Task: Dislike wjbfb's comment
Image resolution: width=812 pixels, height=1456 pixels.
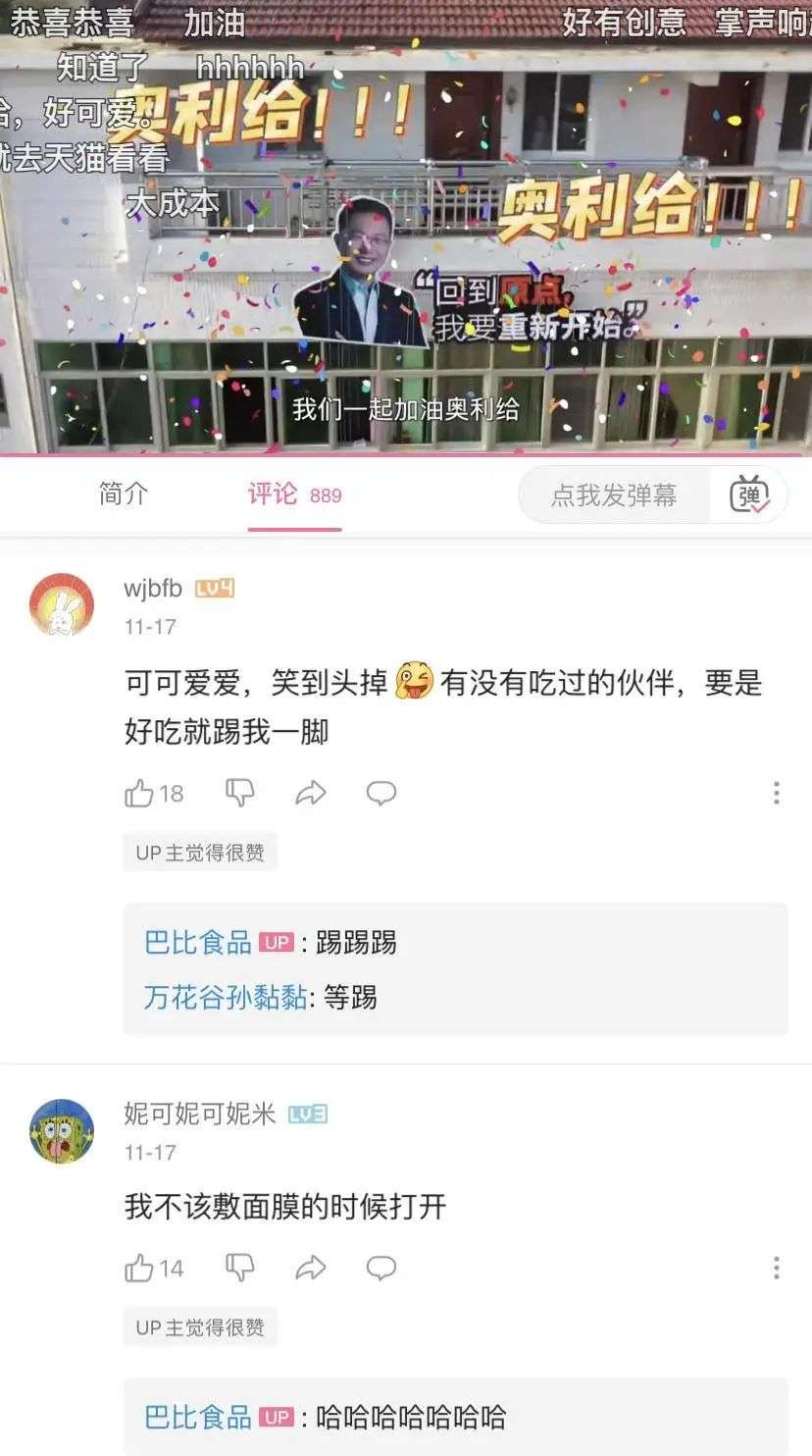Action: tap(240, 794)
